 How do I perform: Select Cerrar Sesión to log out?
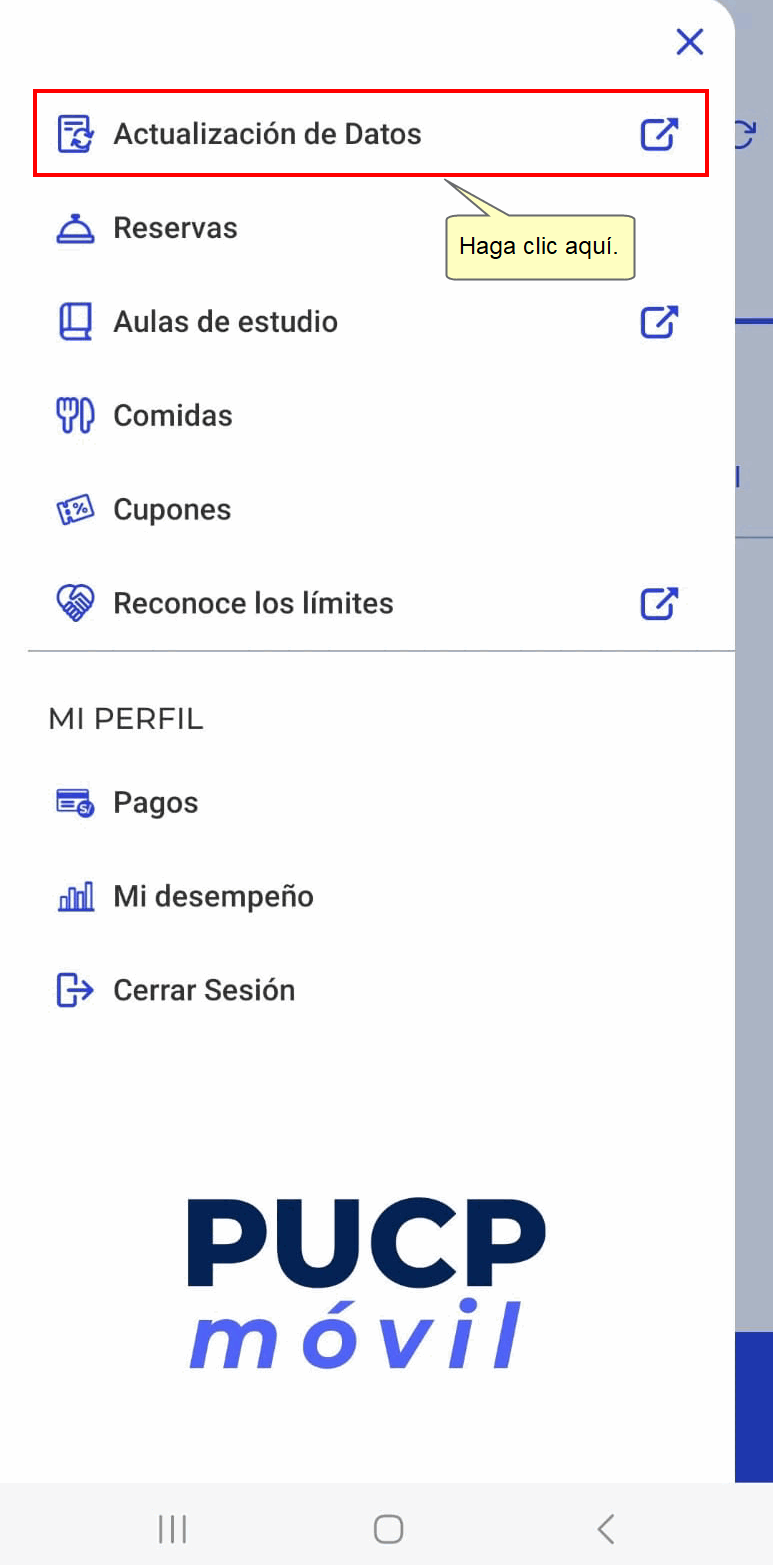coord(371,991)
